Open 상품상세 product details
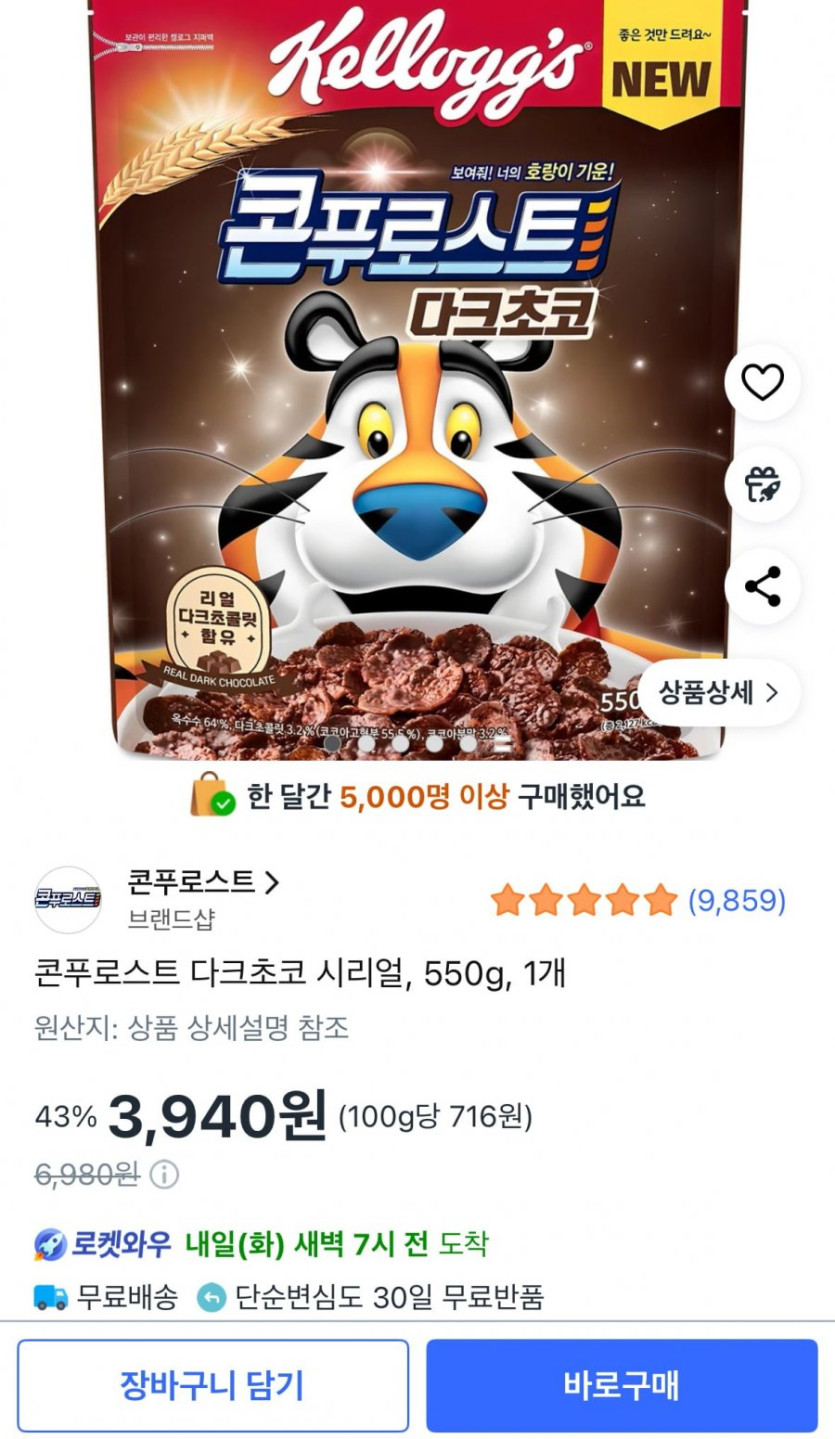Screen dimensions: 835x1439 click(719, 692)
